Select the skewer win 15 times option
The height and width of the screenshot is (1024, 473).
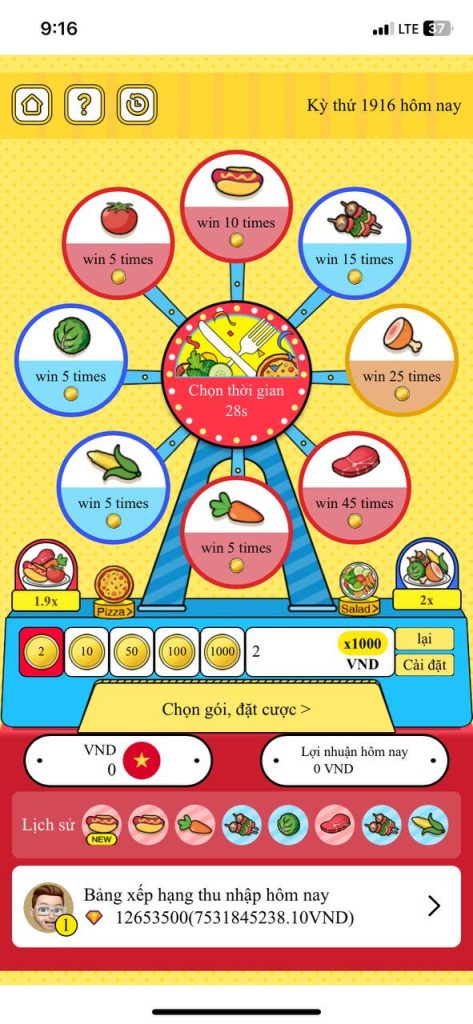(355, 243)
